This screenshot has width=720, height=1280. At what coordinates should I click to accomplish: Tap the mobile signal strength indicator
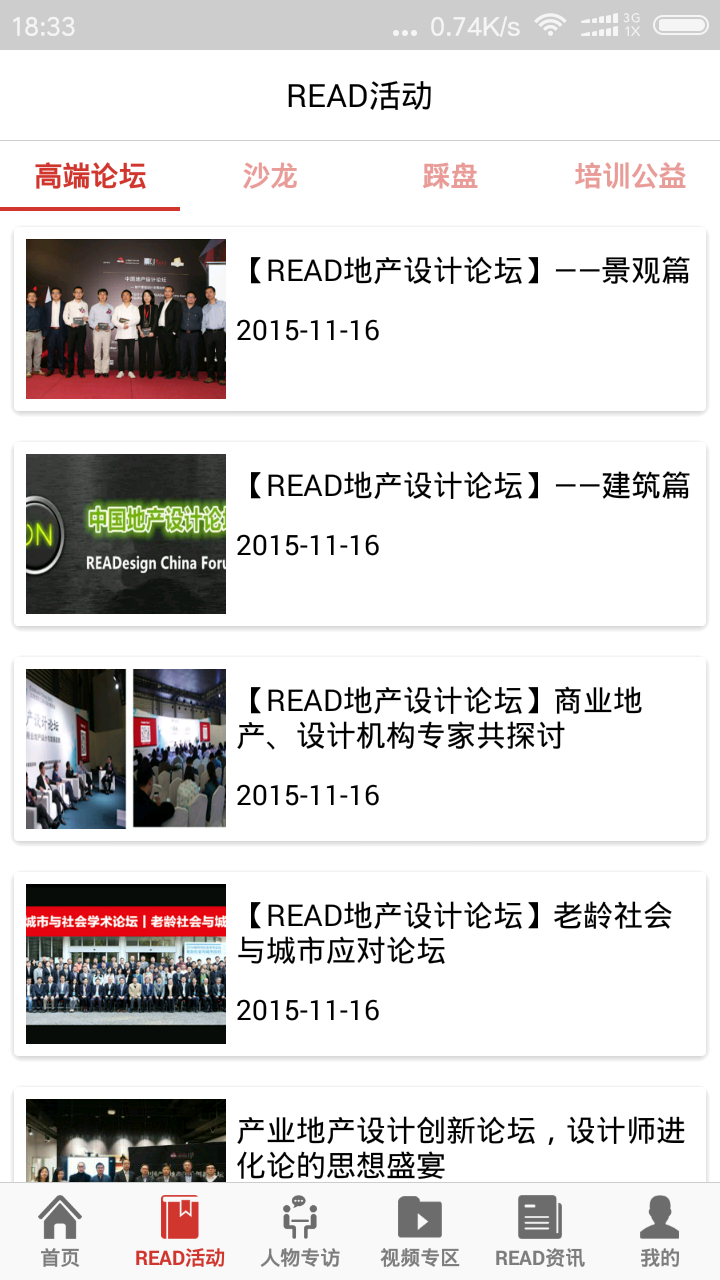pyautogui.click(x=605, y=26)
